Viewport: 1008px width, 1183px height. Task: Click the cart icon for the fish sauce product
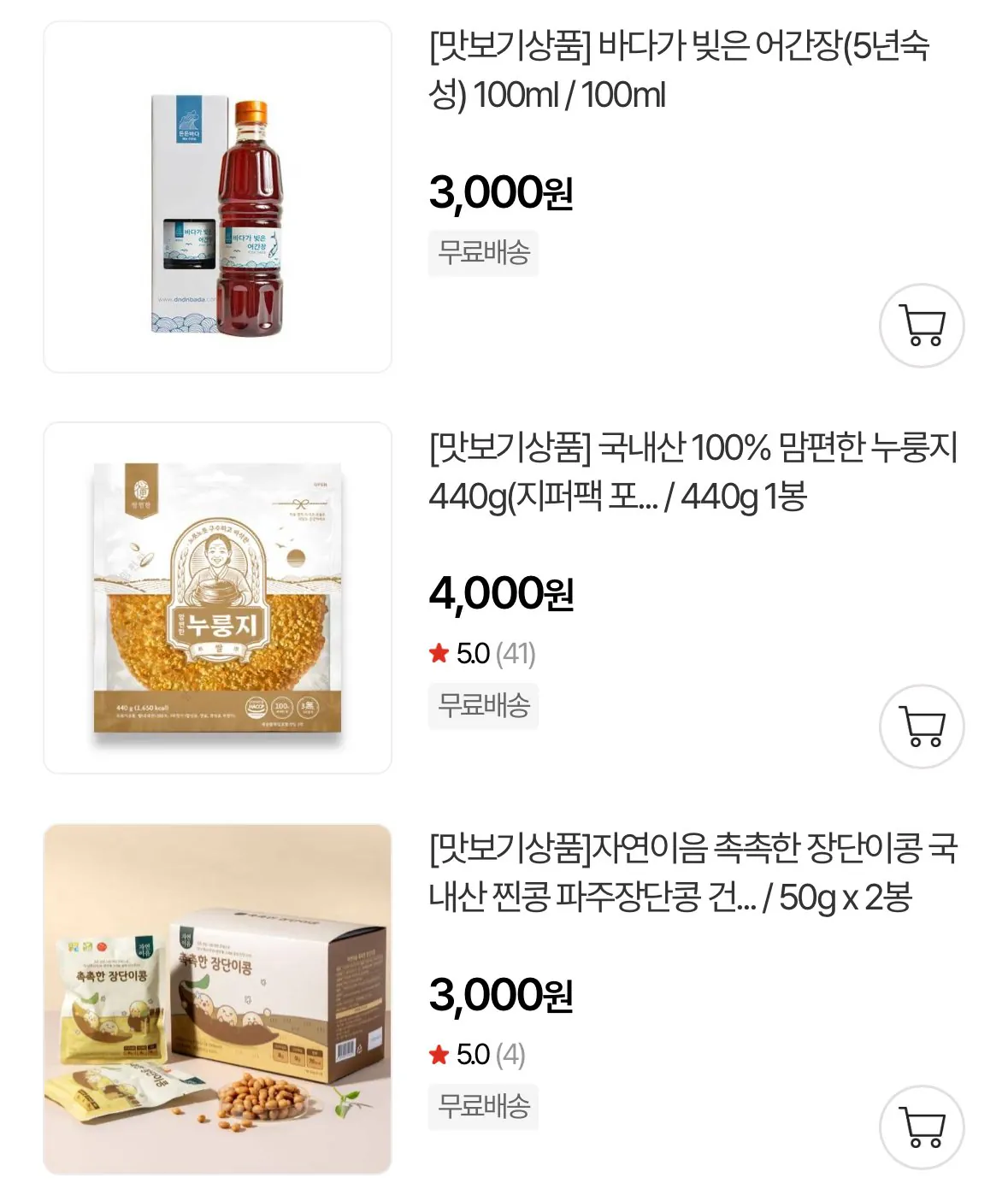pos(922,326)
